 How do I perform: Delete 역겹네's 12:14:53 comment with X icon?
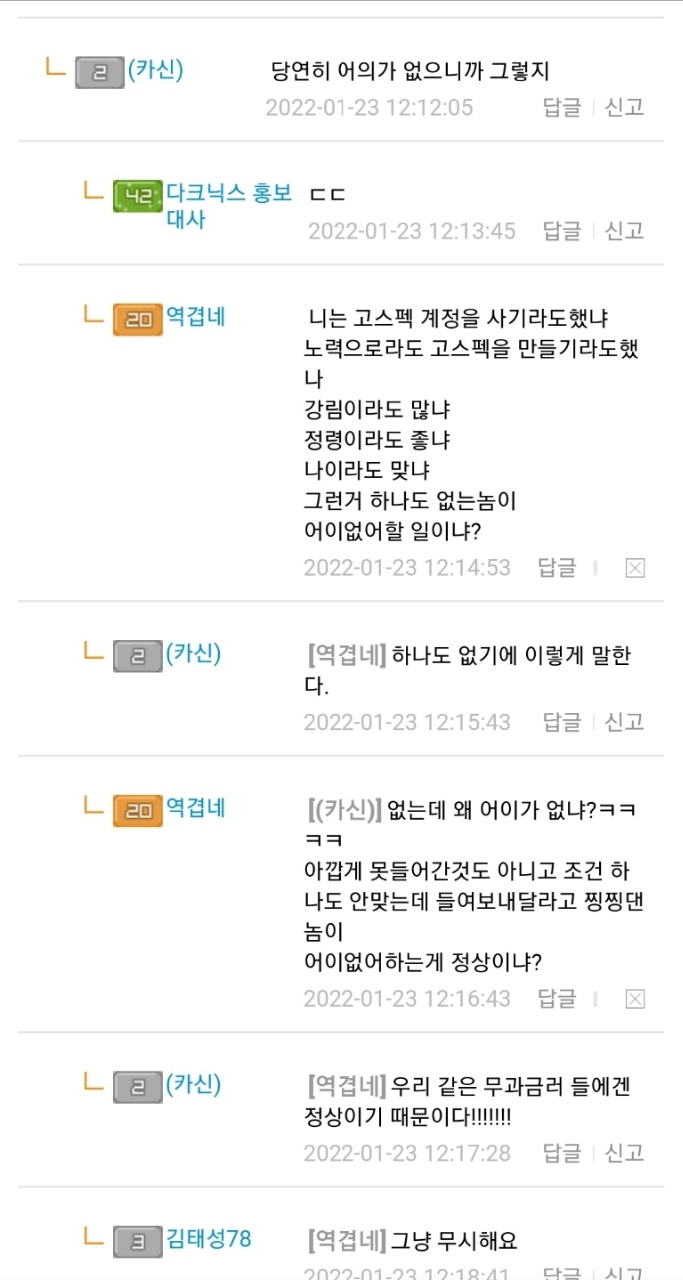coord(634,568)
